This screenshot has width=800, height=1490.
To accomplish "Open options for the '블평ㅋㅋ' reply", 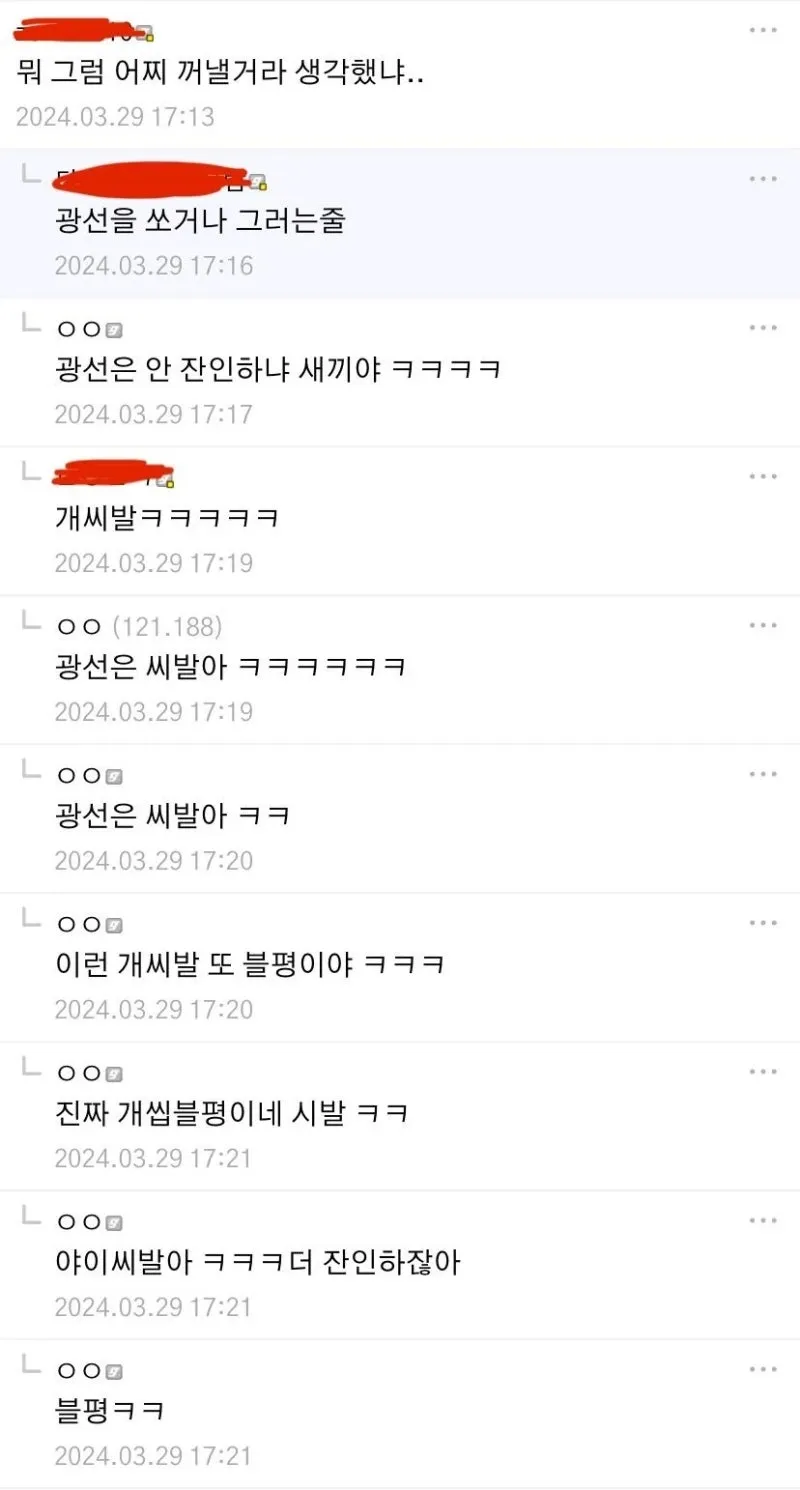I will pos(763,1370).
